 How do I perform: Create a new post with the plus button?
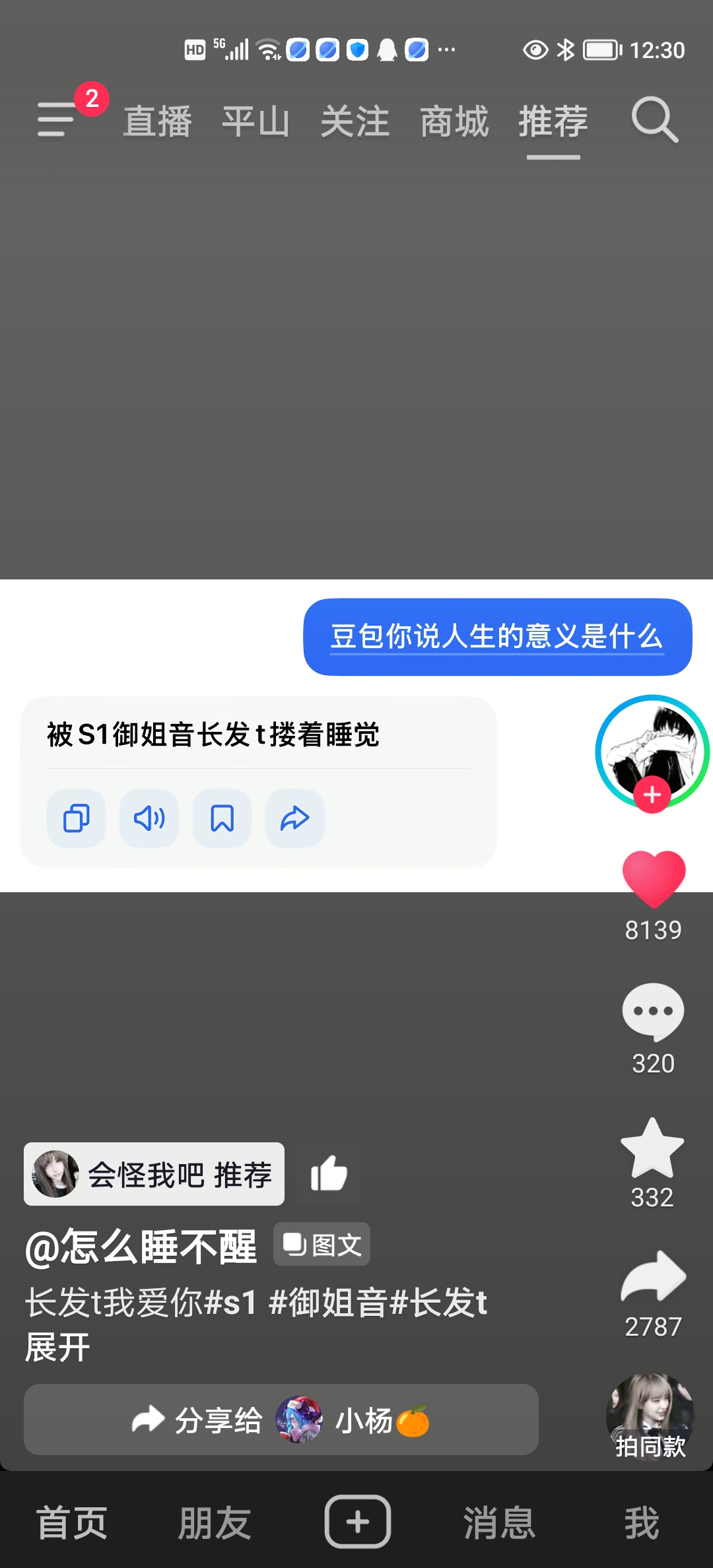coord(357,1522)
